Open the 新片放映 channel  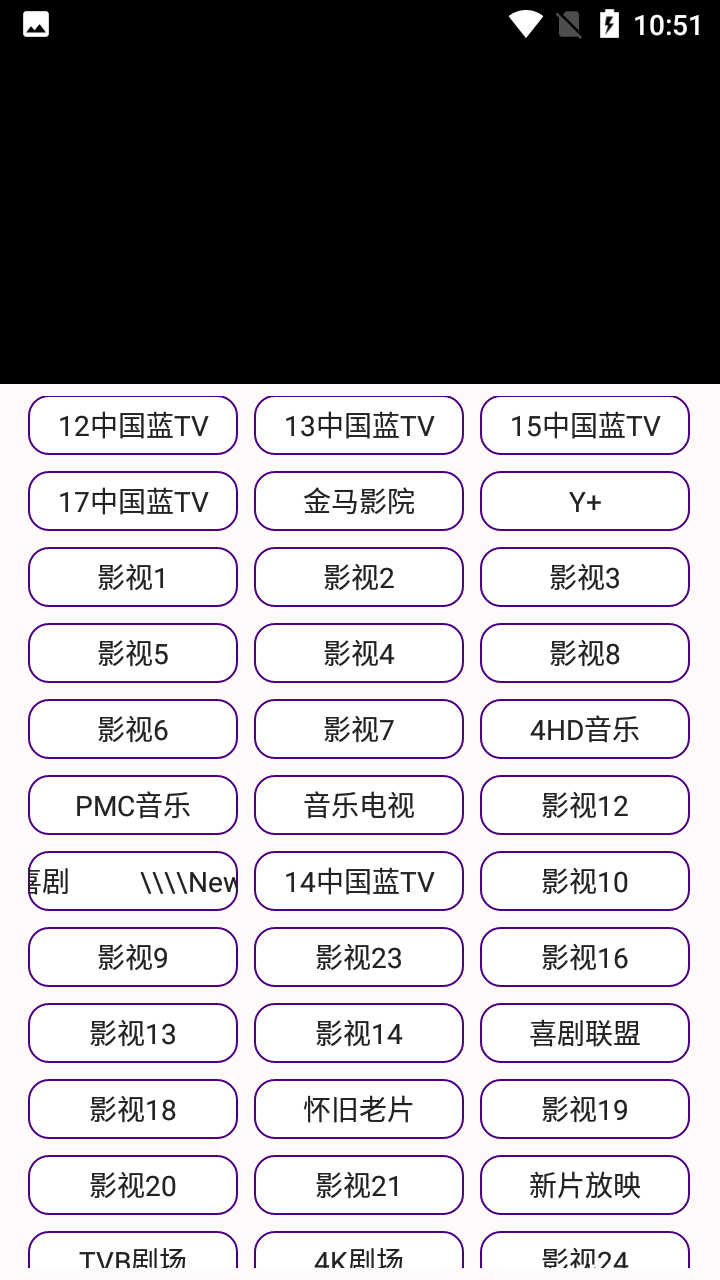coord(584,1185)
